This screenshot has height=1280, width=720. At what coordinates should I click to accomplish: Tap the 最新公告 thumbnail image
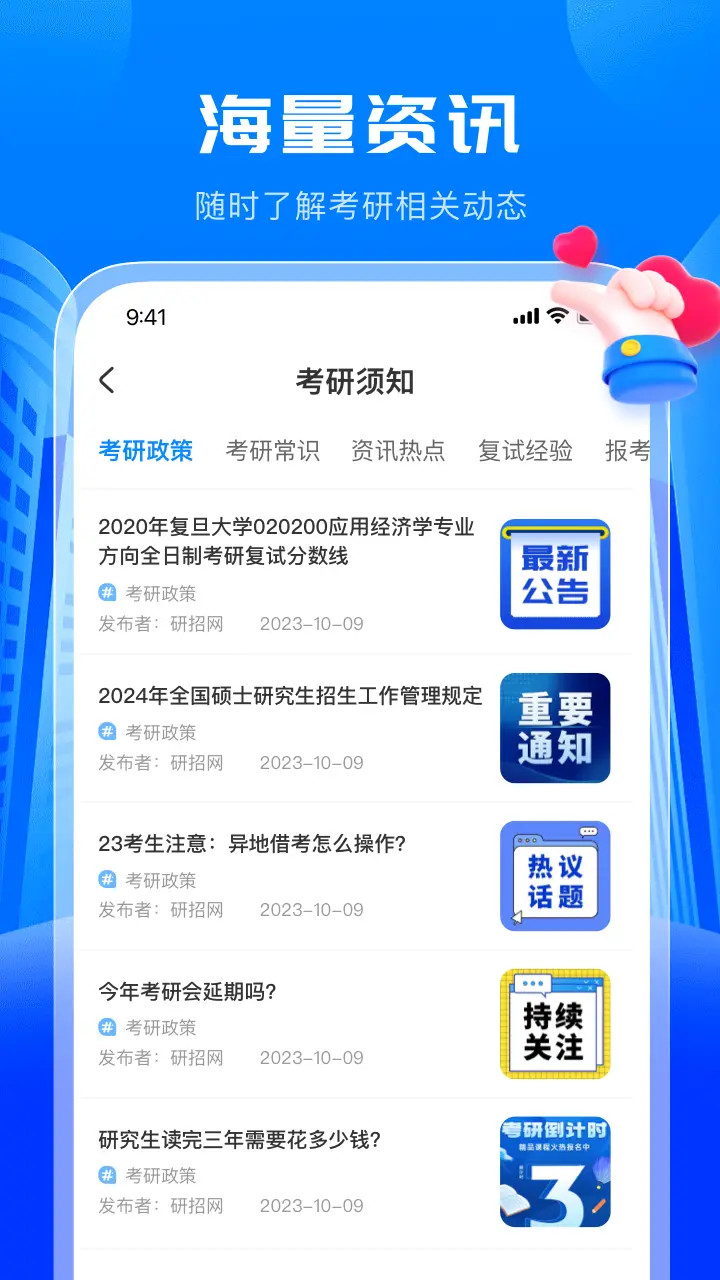click(556, 573)
